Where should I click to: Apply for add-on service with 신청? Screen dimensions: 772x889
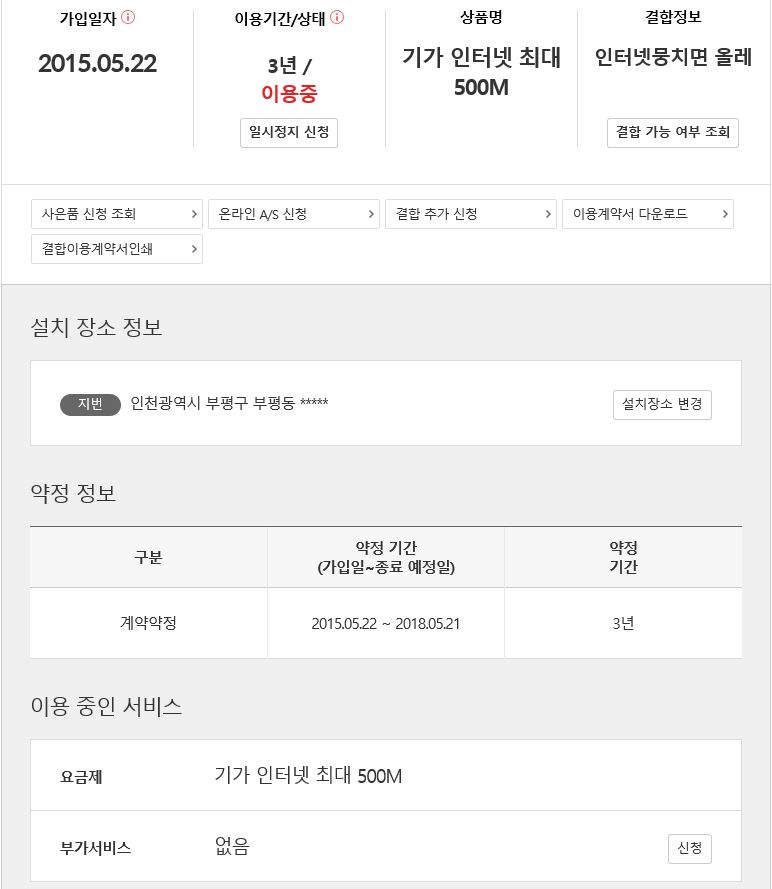click(x=689, y=848)
